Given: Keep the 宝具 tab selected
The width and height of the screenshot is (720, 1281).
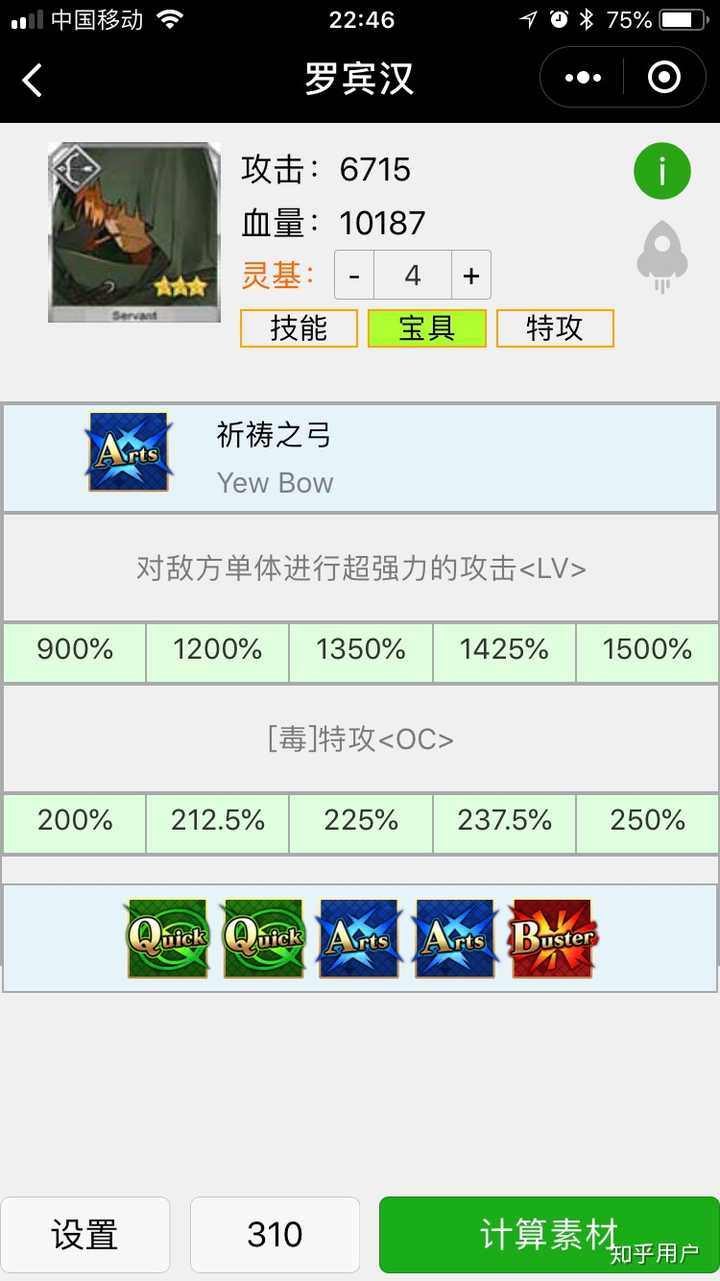Looking at the screenshot, I should 427,329.
